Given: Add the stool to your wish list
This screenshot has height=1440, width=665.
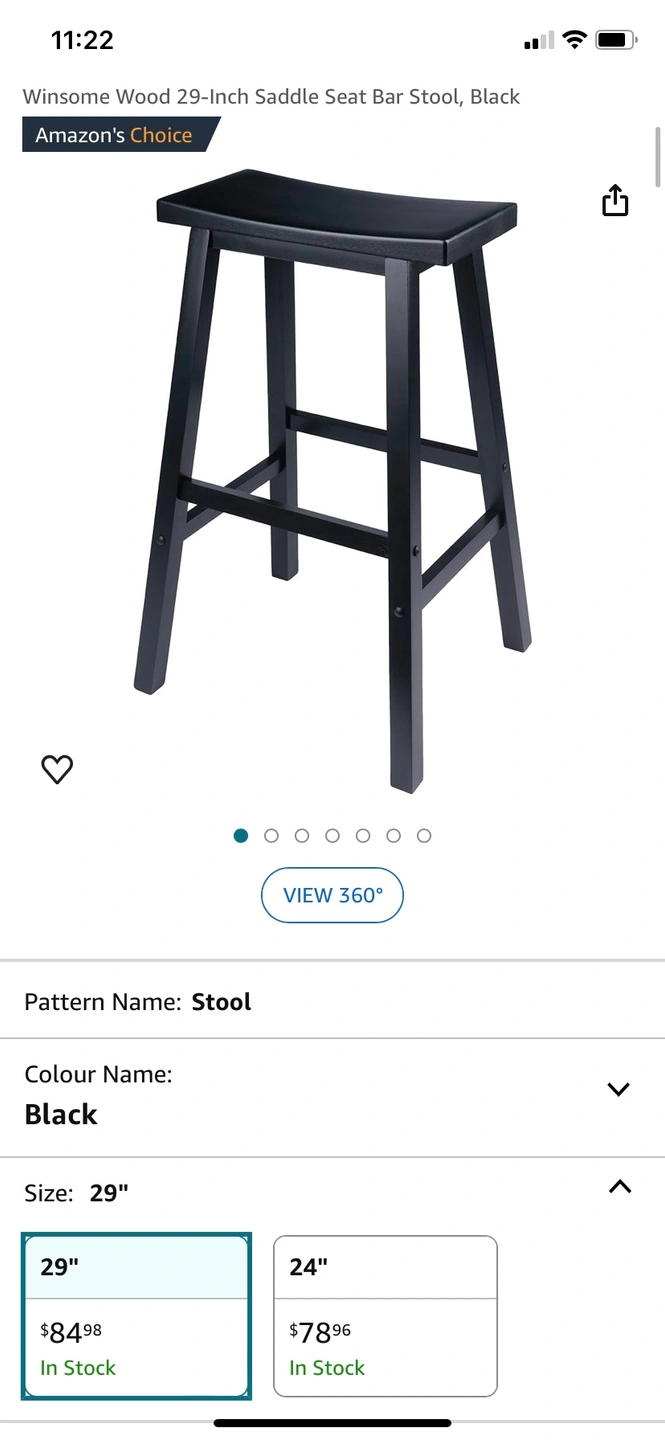Looking at the screenshot, I should click(57, 769).
